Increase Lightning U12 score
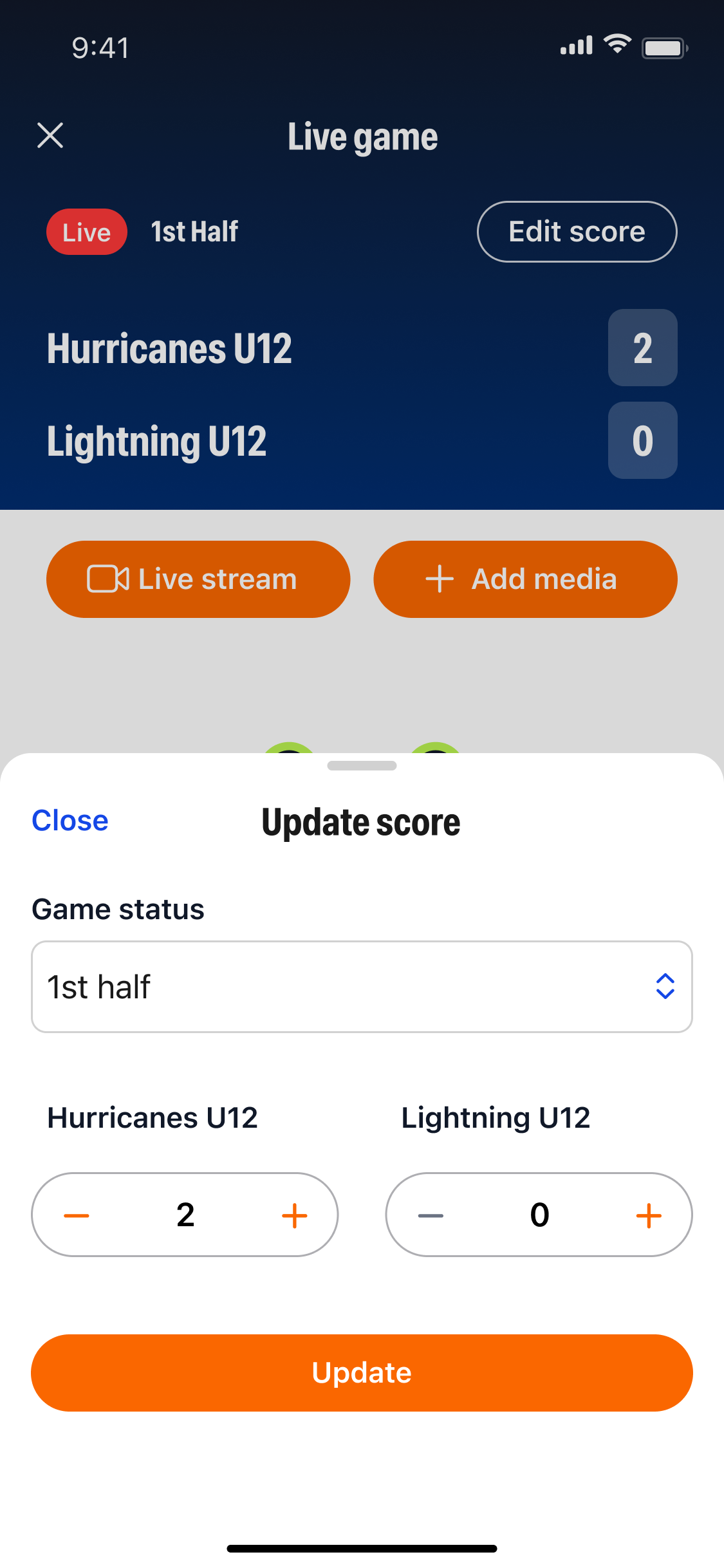Viewport: 724px width, 1568px height. pos(649,1215)
